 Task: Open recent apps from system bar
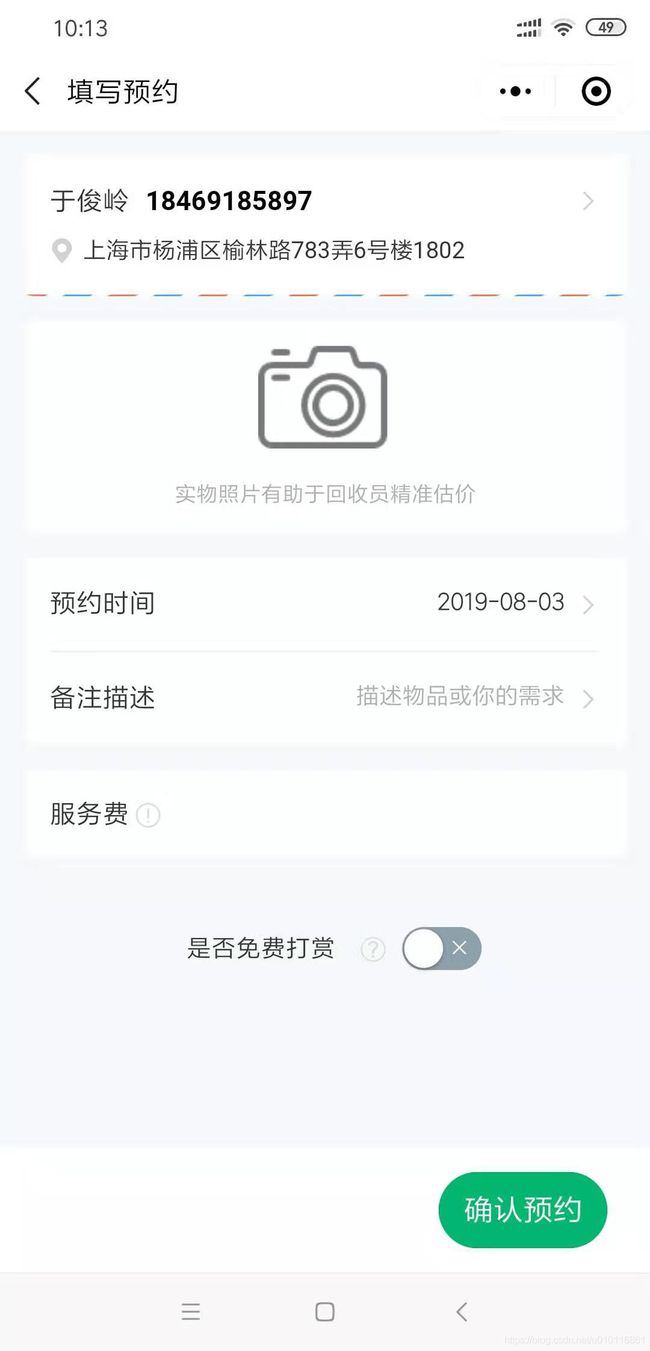[x=191, y=1312]
